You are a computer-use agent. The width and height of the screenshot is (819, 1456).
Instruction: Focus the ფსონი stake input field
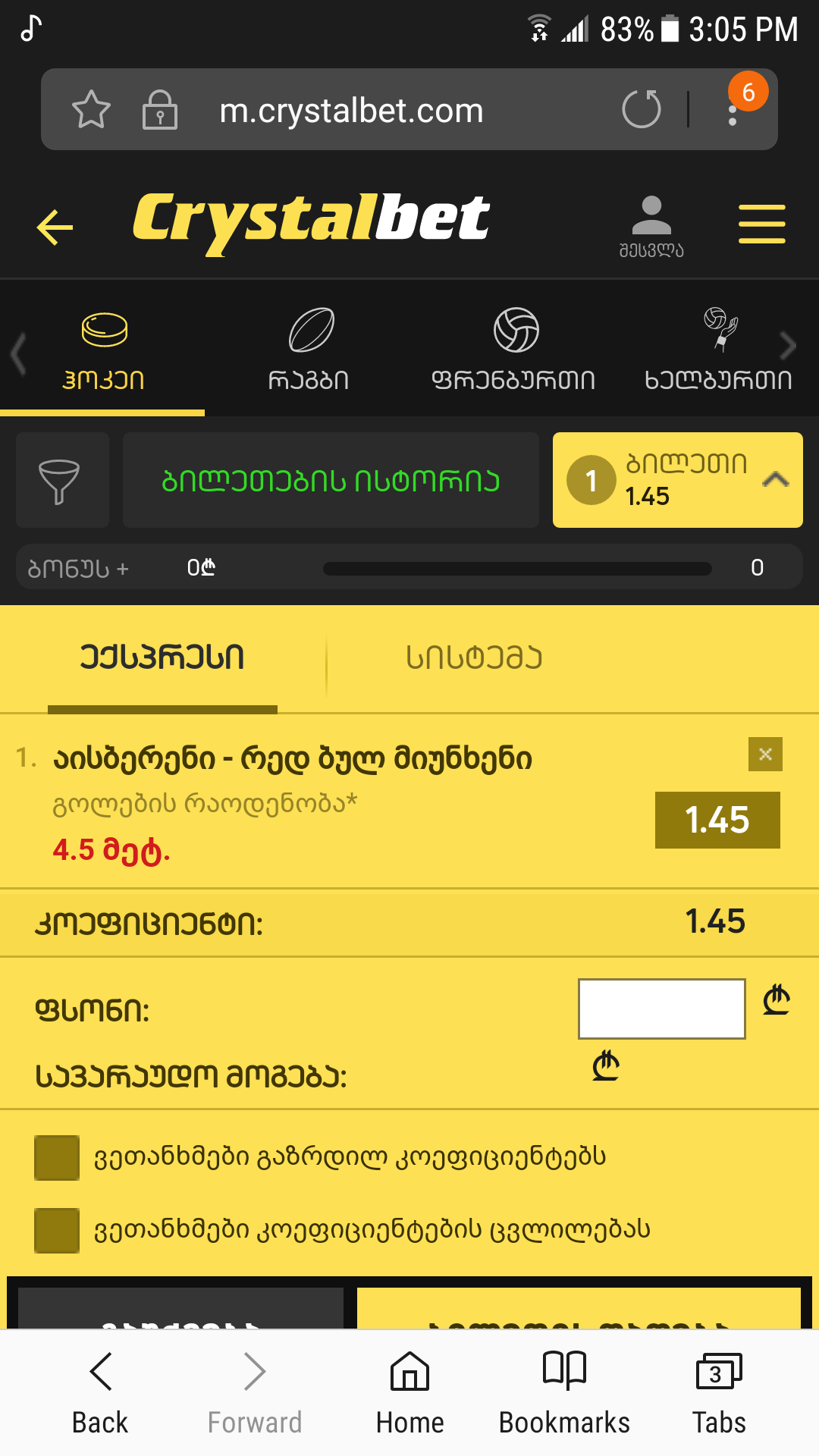pyautogui.click(x=661, y=1009)
